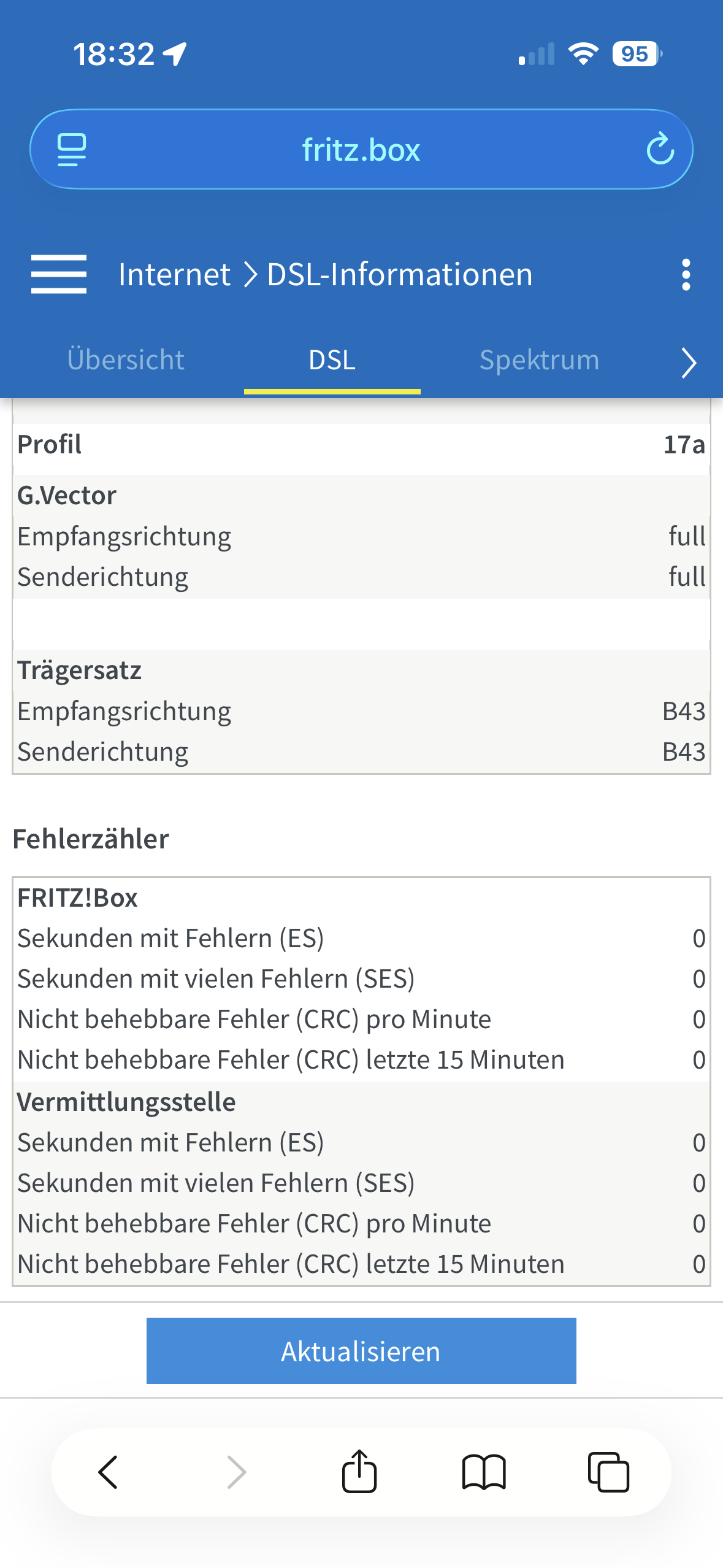This screenshot has width=723, height=1568.
Task: Select the DSL tab
Action: (332, 360)
